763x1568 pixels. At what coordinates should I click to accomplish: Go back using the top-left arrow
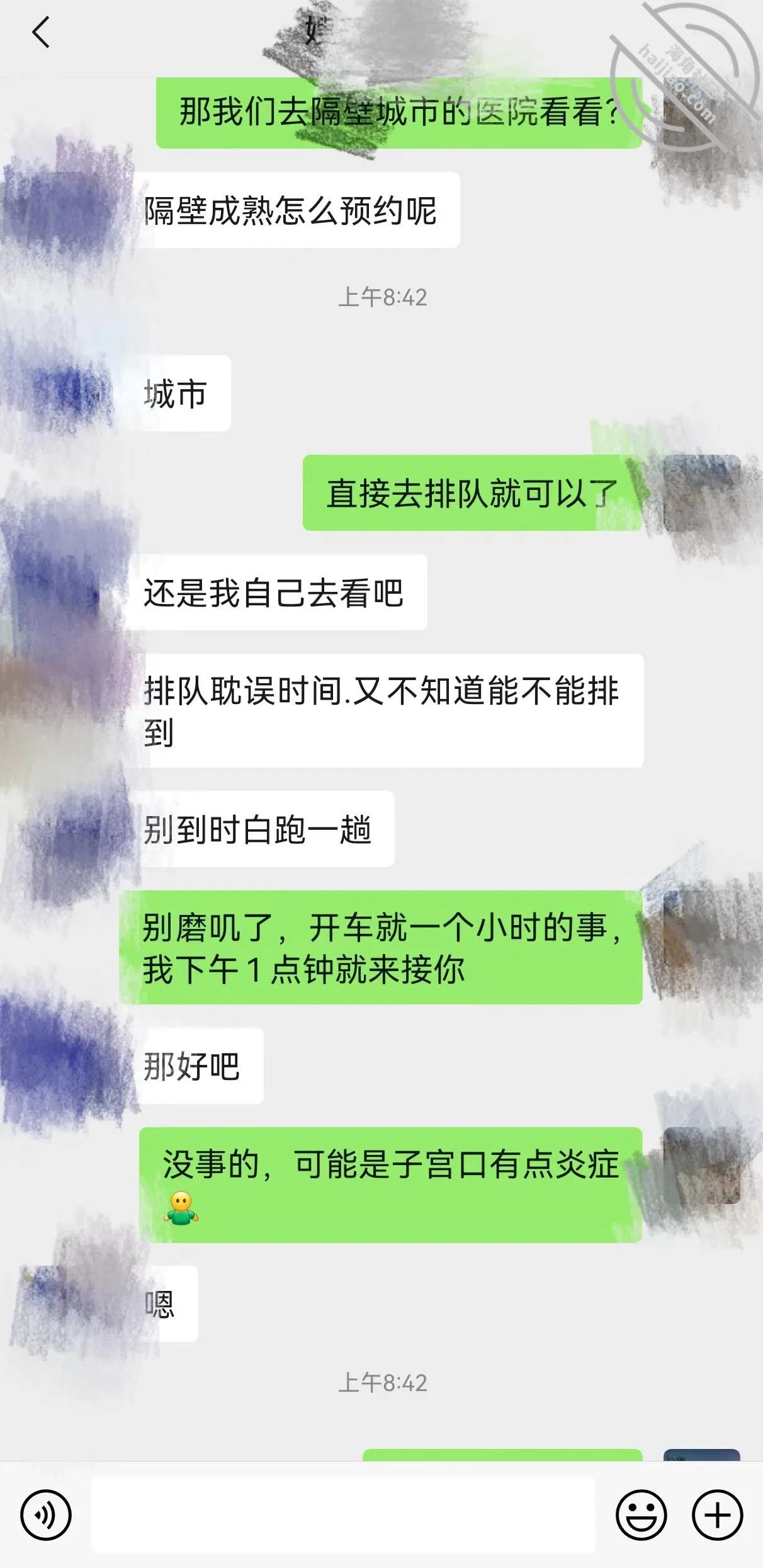pyautogui.click(x=41, y=32)
